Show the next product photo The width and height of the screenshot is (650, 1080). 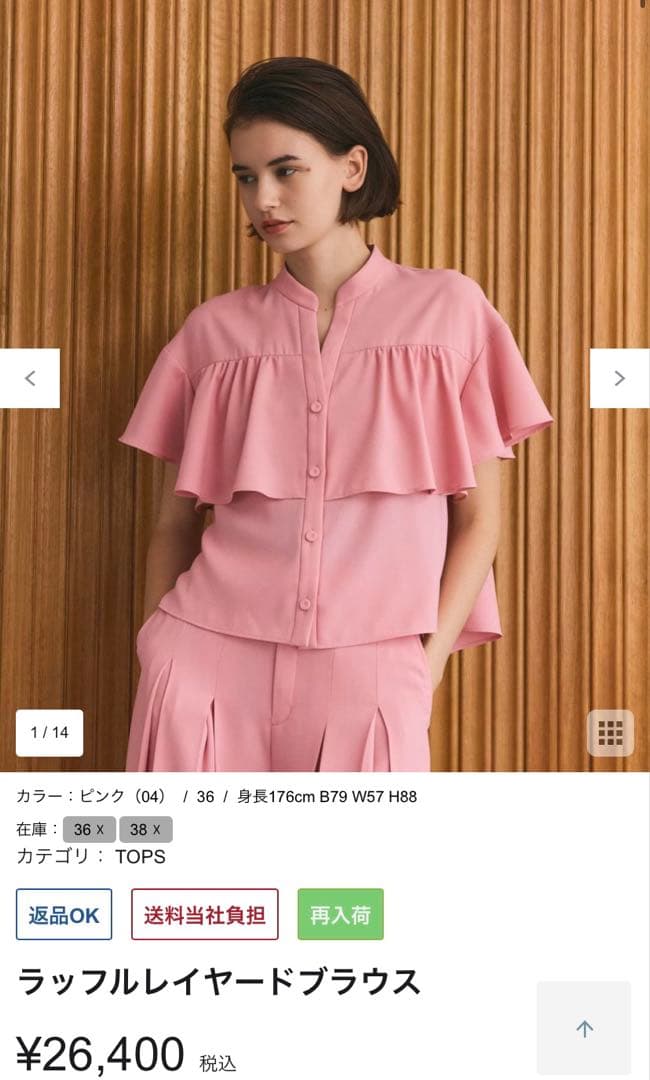click(619, 378)
